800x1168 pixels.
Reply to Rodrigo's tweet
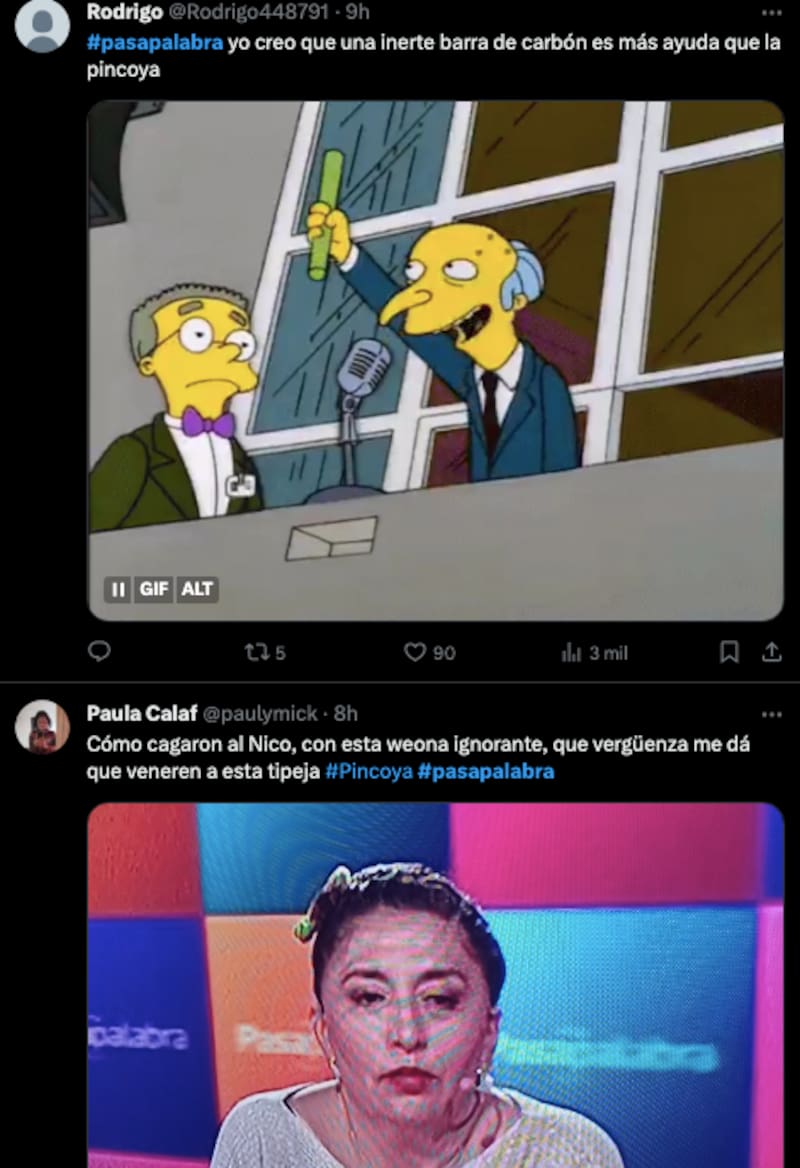tap(99, 652)
